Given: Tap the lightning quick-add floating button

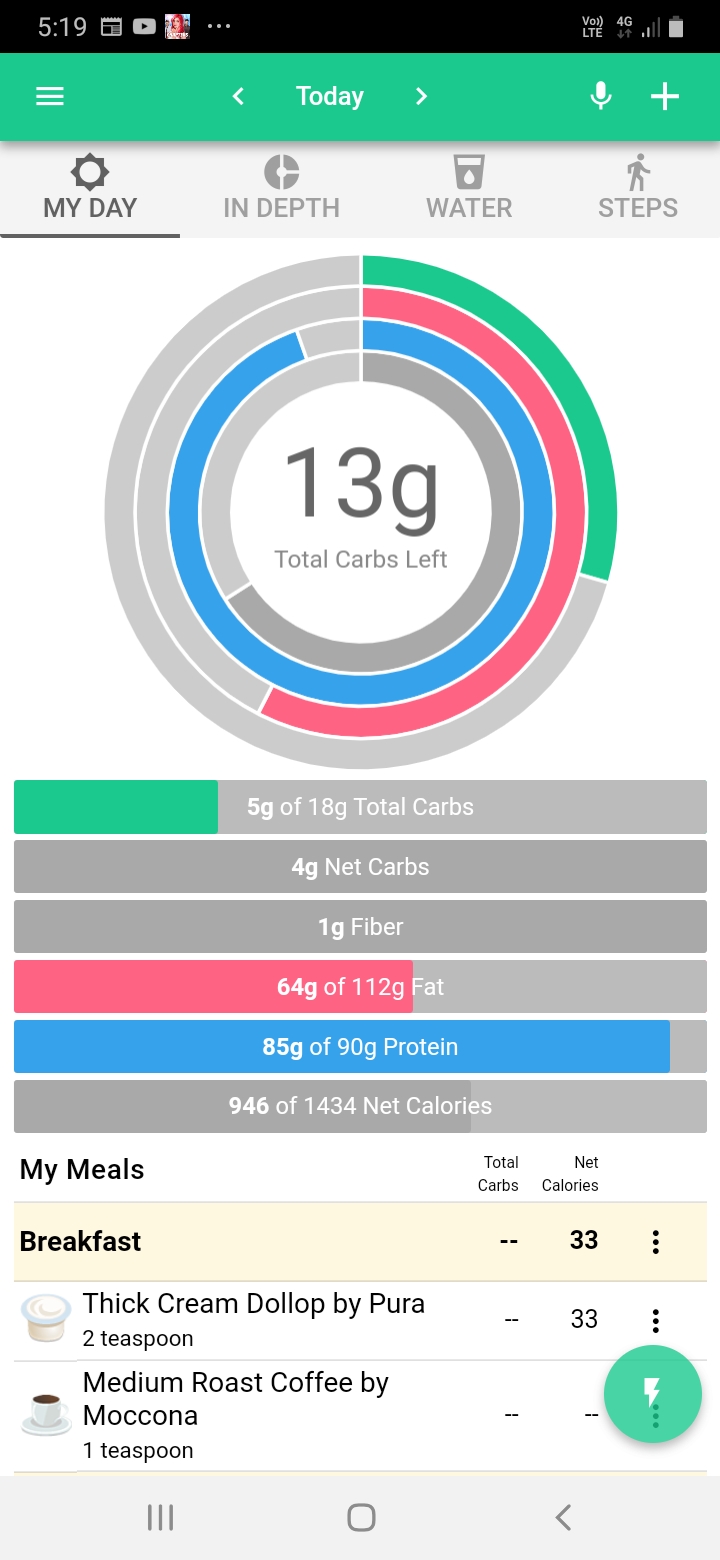Looking at the screenshot, I should tap(653, 1394).
